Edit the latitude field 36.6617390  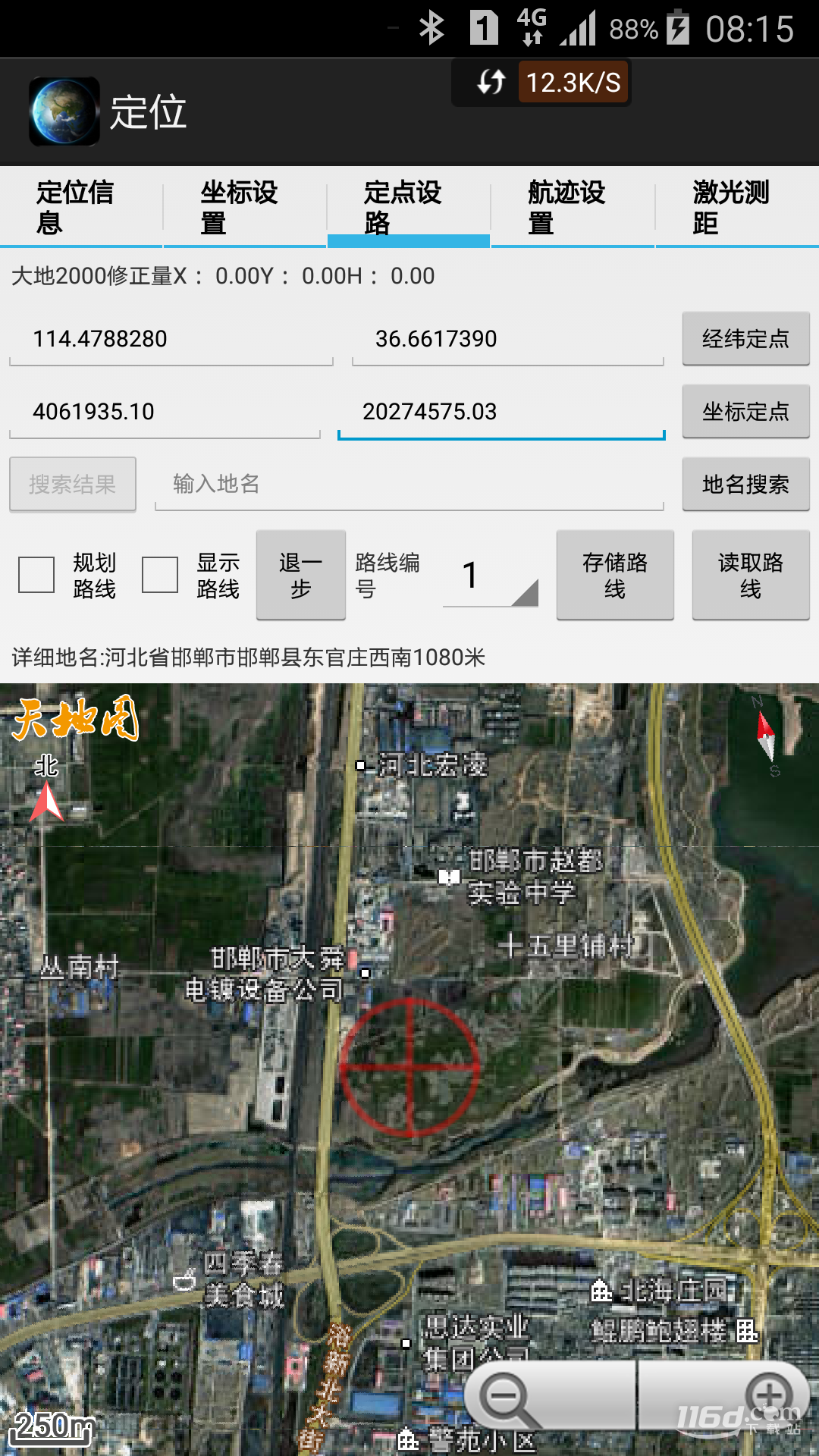[x=507, y=339]
